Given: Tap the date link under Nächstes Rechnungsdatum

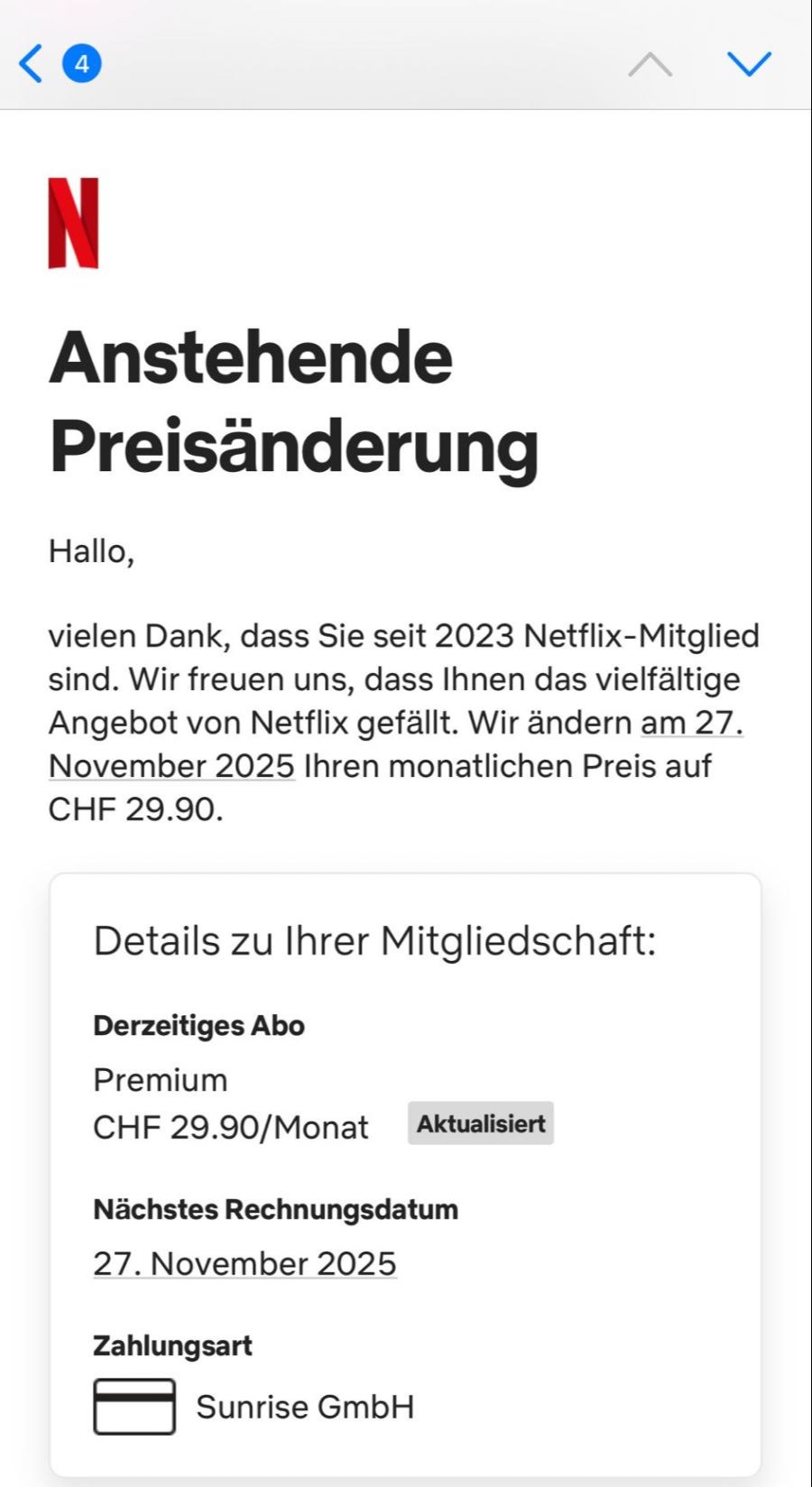Looking at the screenshot, I should click(x=245, y=1263).
